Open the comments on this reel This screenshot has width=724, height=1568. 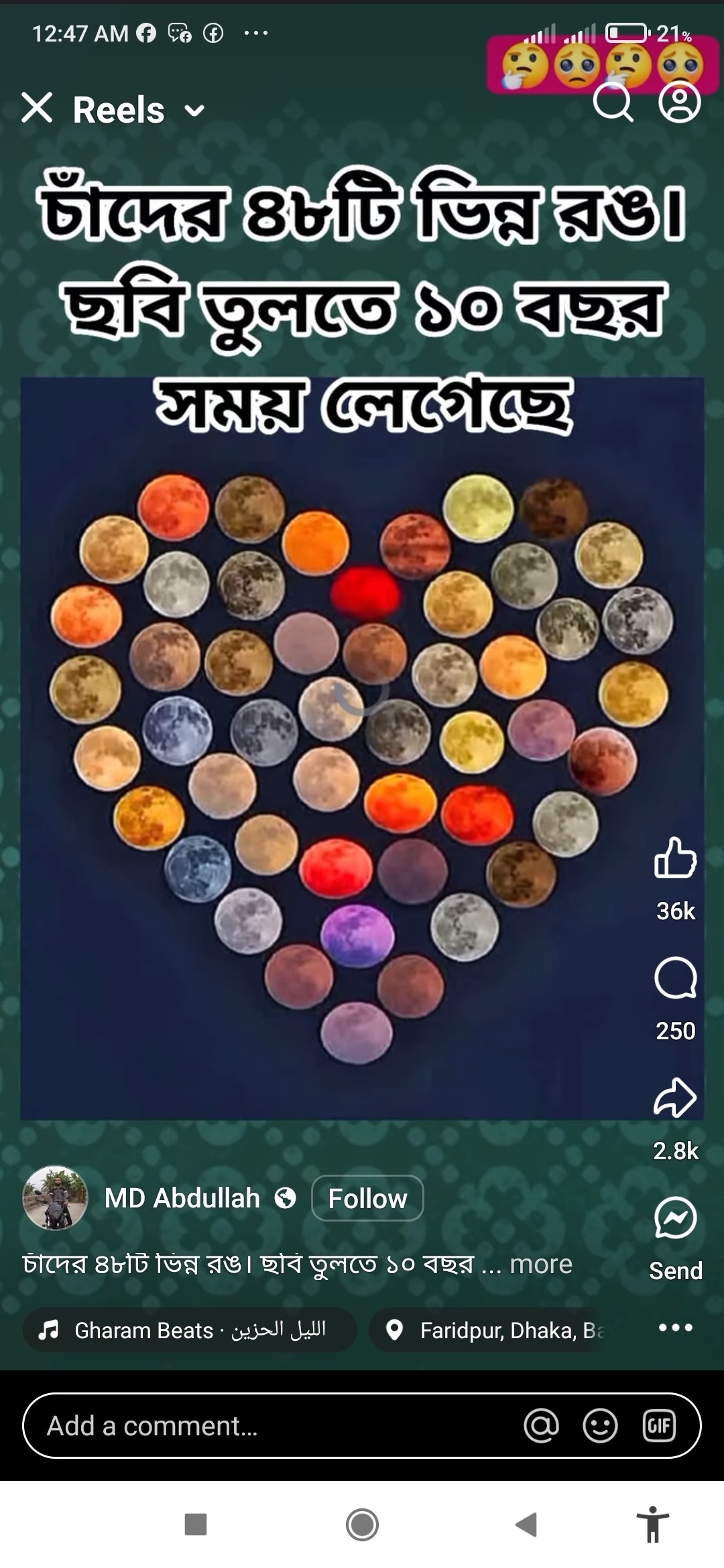675,978
